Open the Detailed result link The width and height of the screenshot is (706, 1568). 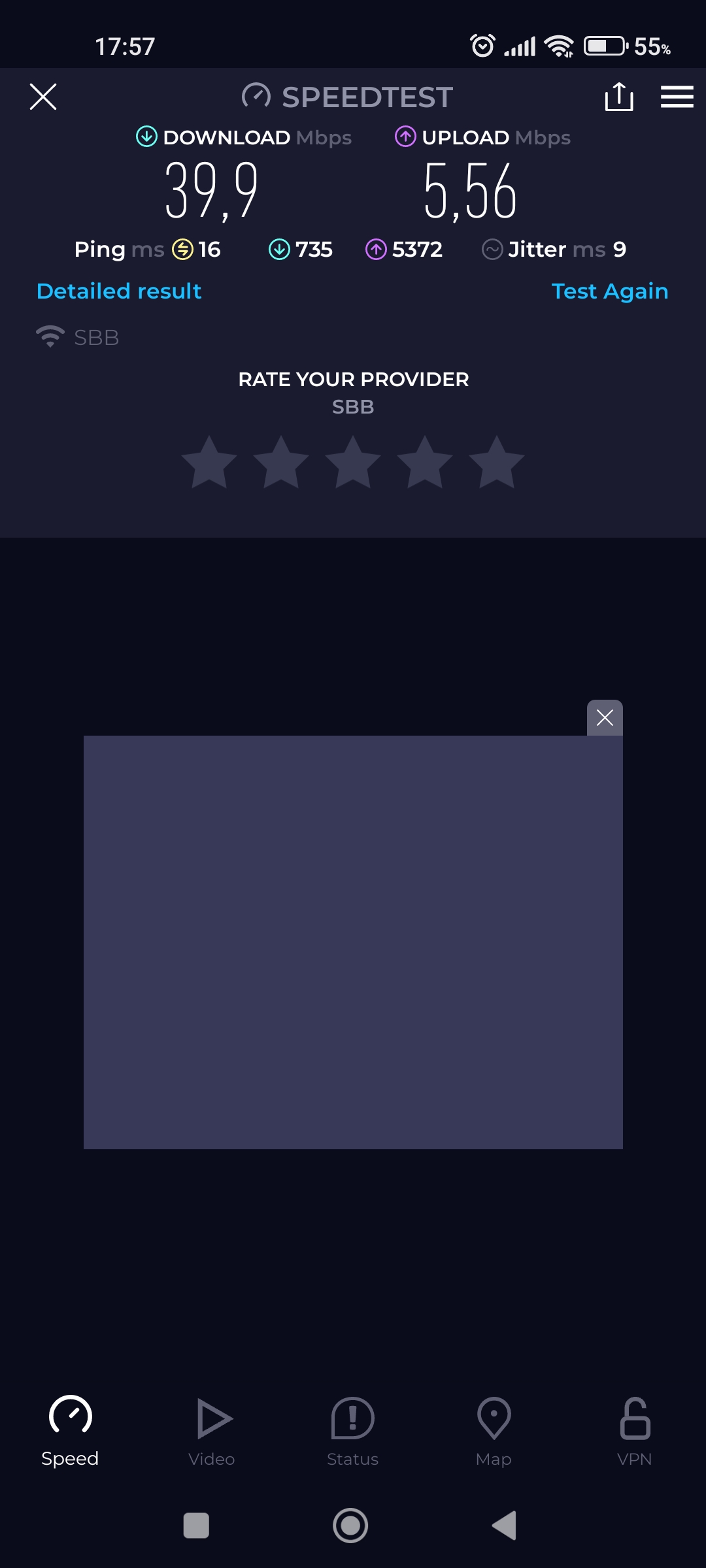click(x=119, y=291)
